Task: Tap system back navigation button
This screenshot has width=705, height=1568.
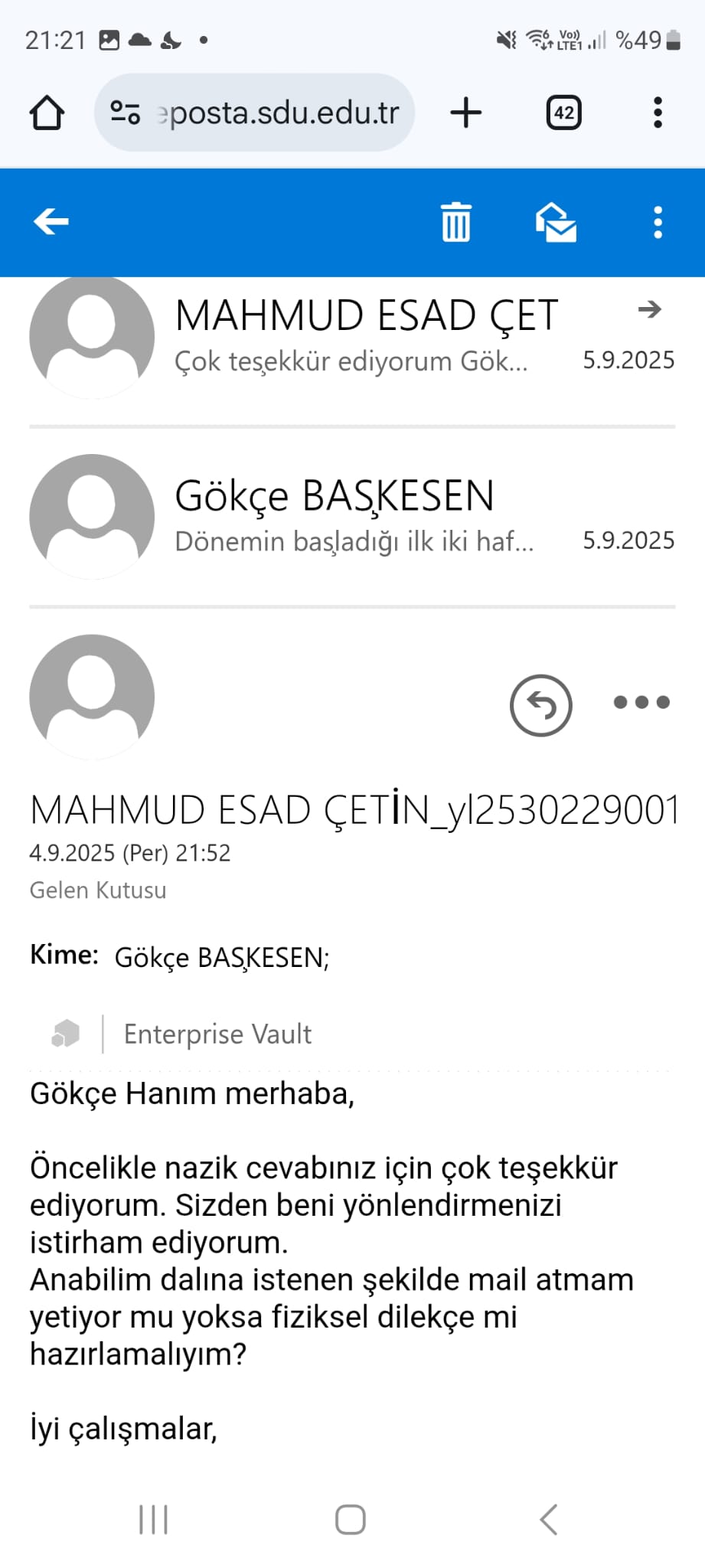Action: [548, 1520]
